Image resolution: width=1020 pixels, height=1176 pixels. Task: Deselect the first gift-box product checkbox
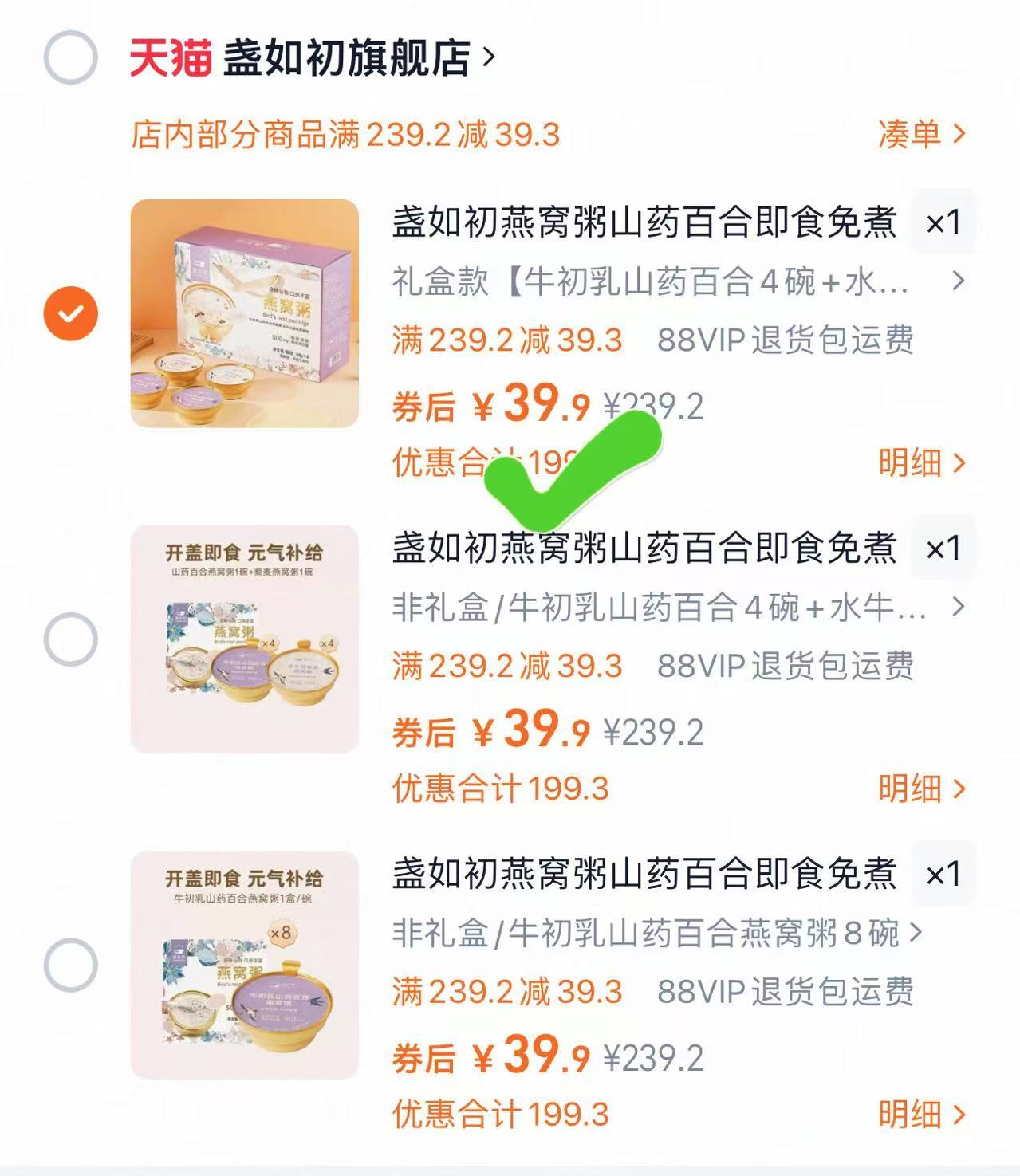70,313
